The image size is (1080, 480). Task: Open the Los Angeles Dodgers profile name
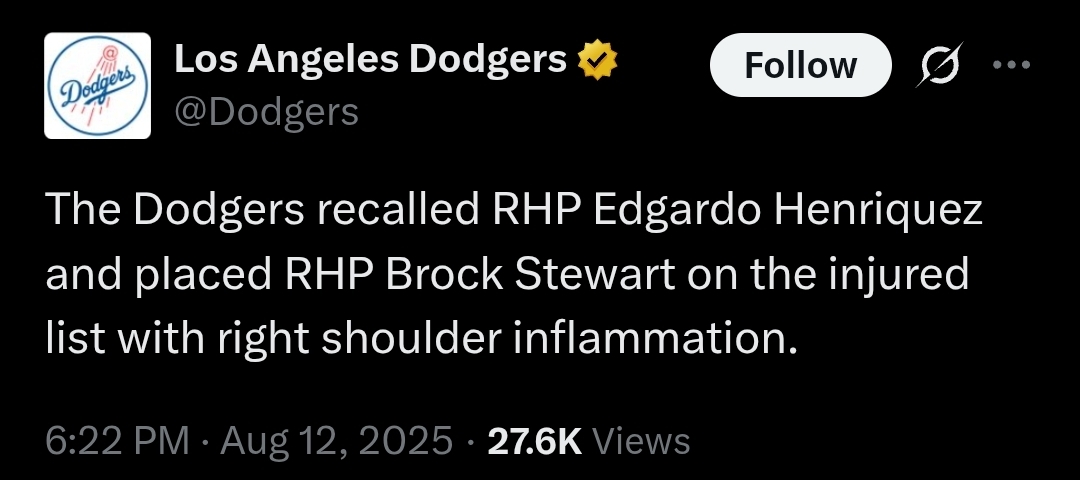(x=371, y=61)
